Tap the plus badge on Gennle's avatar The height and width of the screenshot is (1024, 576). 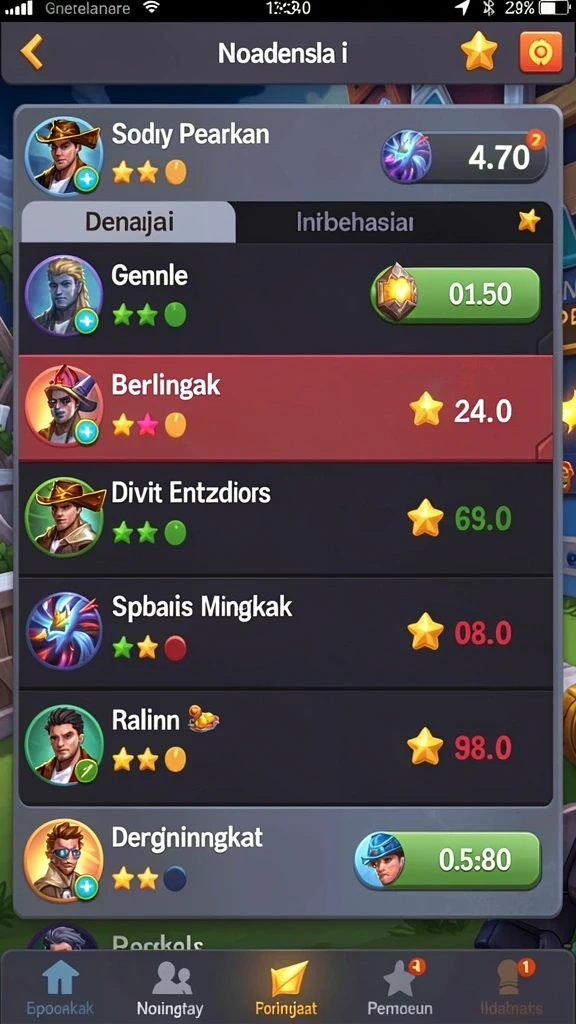(x=86, y=321)
